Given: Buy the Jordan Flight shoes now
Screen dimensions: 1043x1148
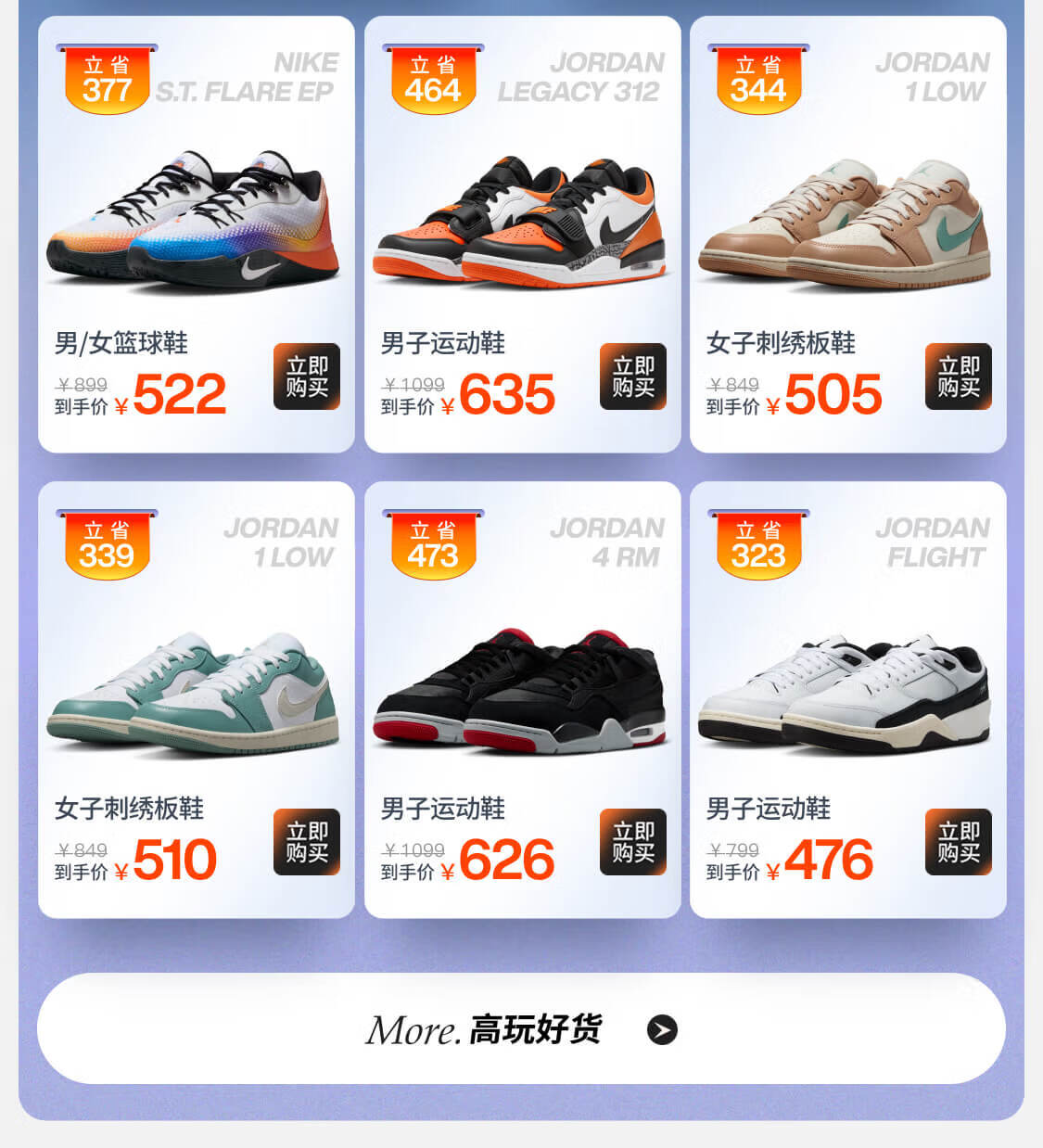Looking at the screenshot, I should [958, 842].
